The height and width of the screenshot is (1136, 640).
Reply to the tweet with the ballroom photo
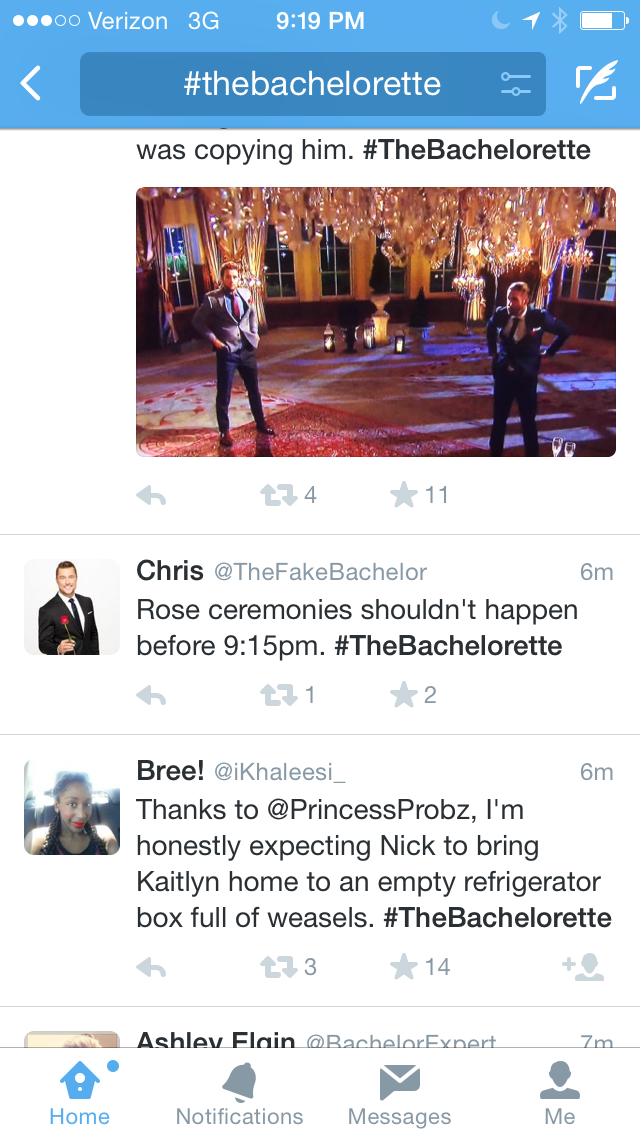click(x=151, y=495)
